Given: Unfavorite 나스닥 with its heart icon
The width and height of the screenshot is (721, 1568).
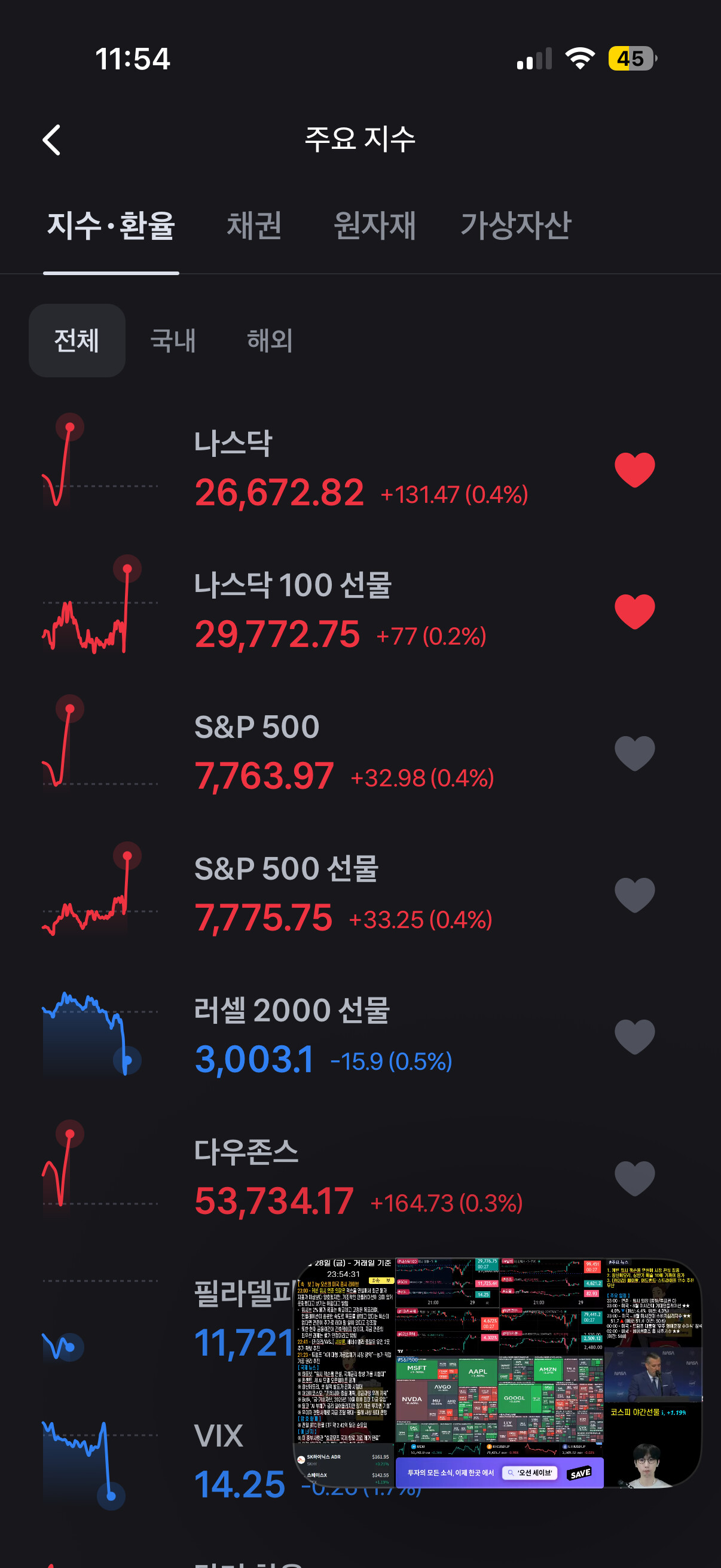Looking at the screenshot, I should [634, 469].
